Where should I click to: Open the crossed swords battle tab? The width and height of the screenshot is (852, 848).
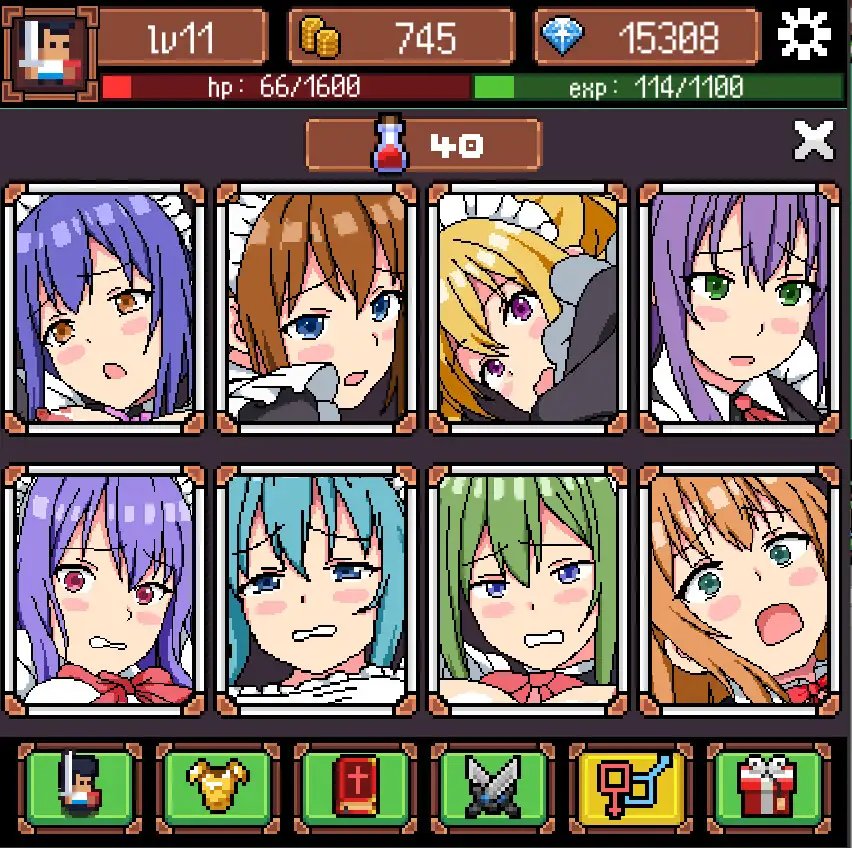(494, 787)
